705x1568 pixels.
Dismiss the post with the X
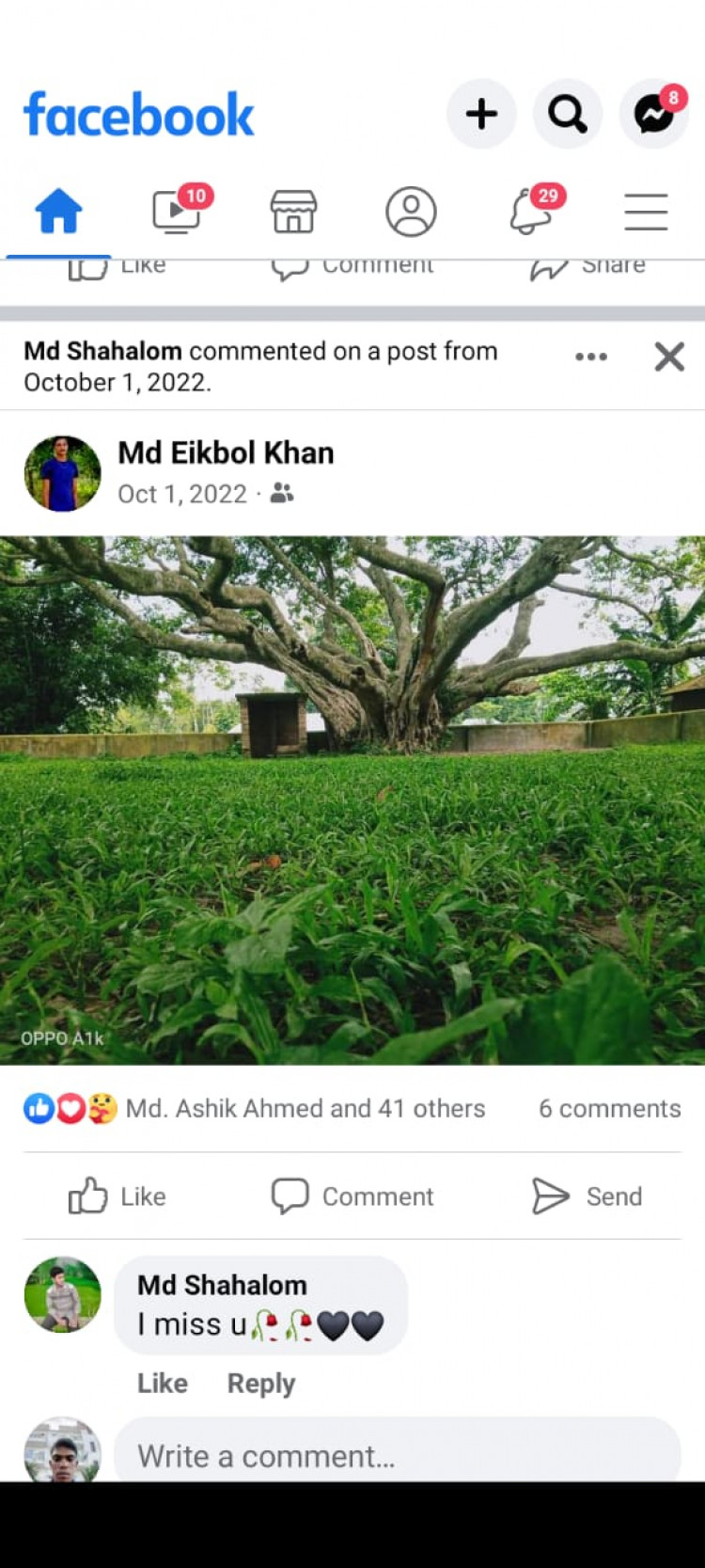[x=669, y=356]
